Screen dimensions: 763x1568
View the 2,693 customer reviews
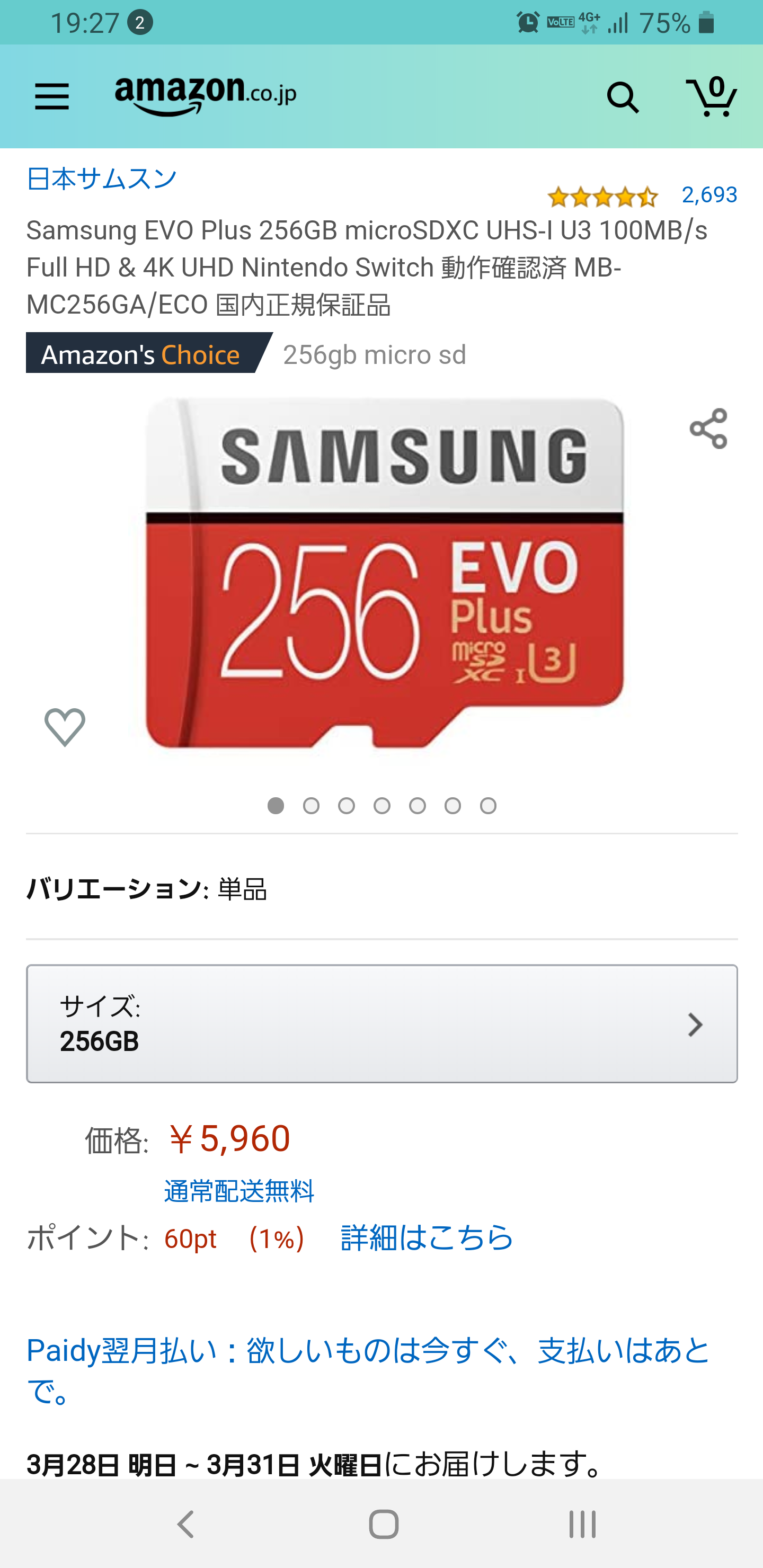709,195
